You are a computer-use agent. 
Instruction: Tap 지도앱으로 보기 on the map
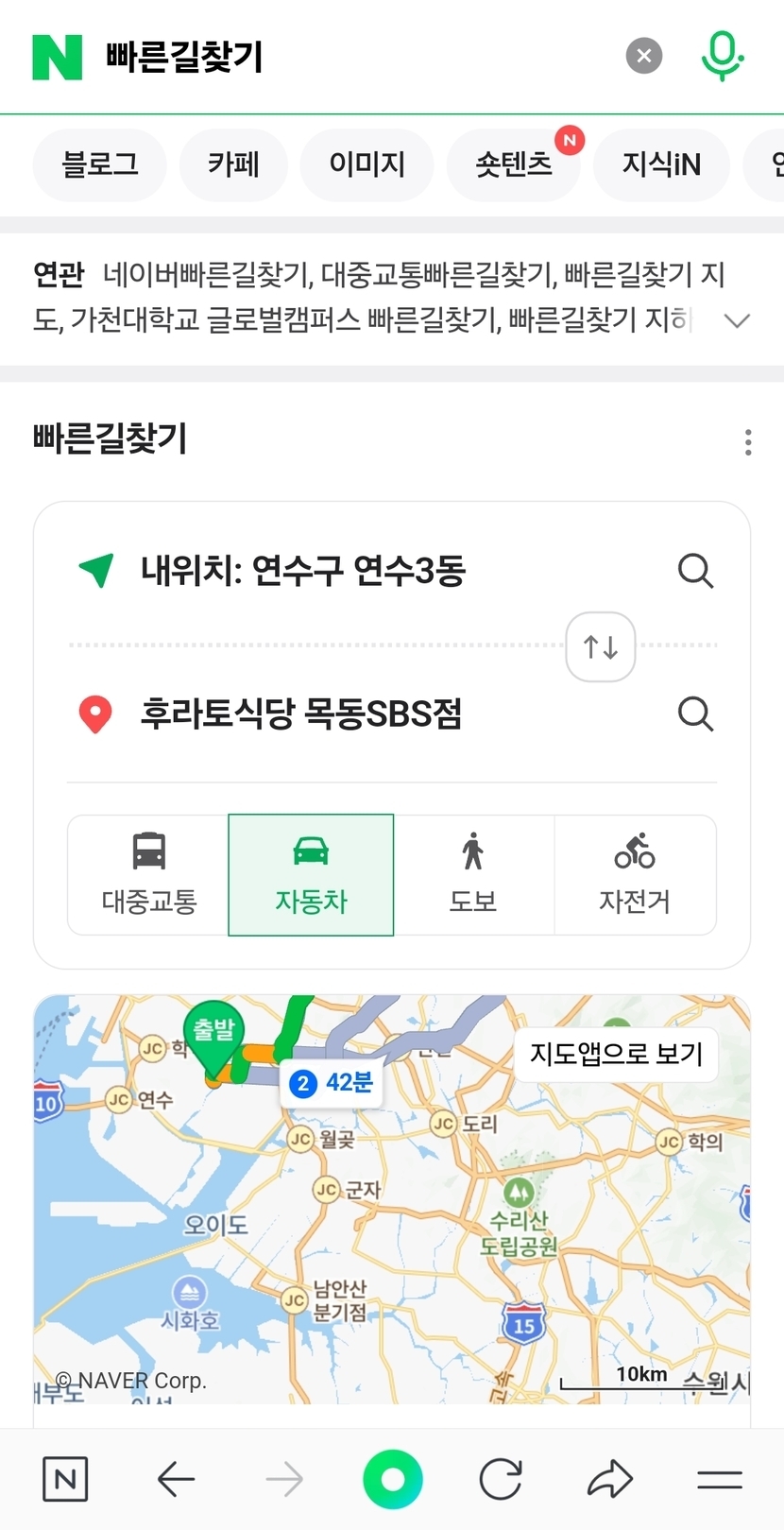616,1054
